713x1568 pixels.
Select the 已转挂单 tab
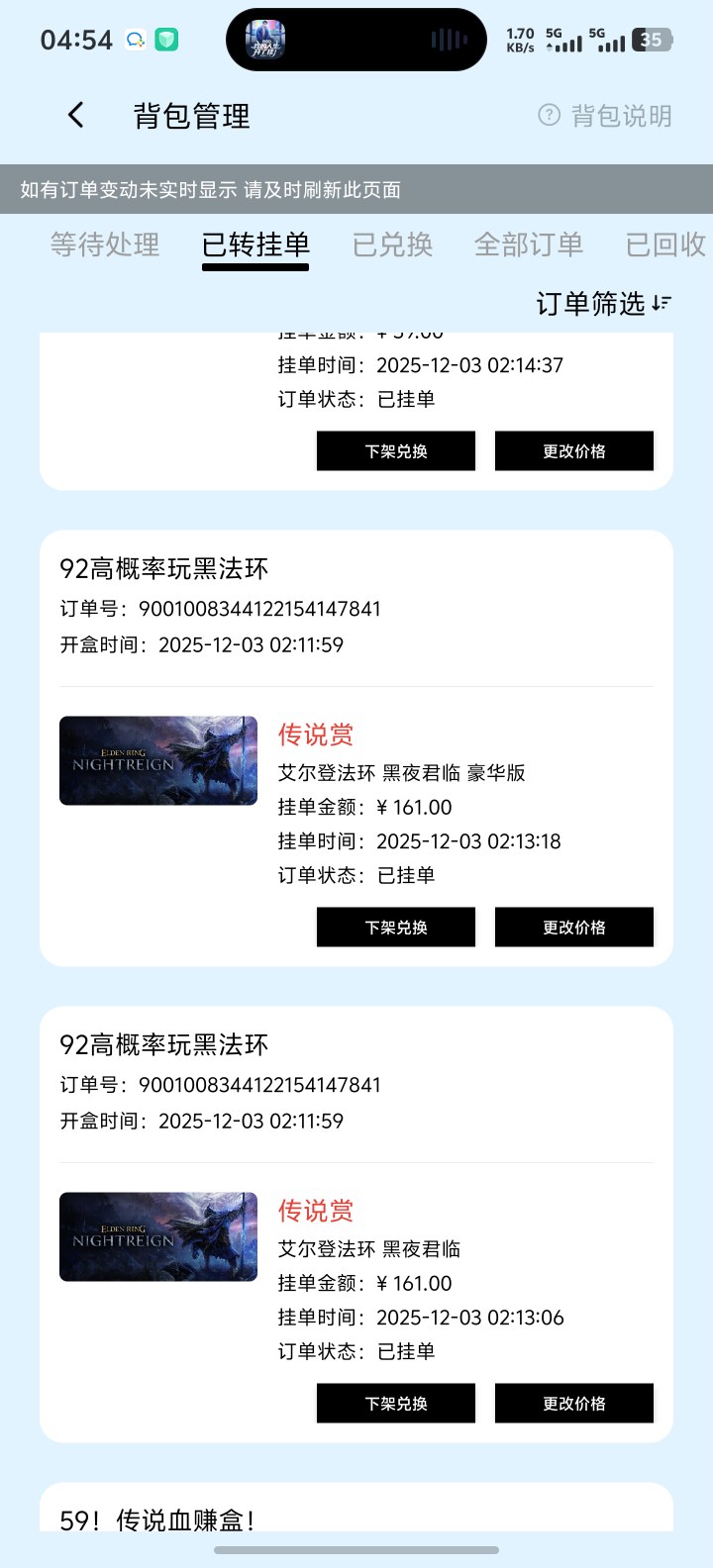pyautogui.click(x=255, y=245)
